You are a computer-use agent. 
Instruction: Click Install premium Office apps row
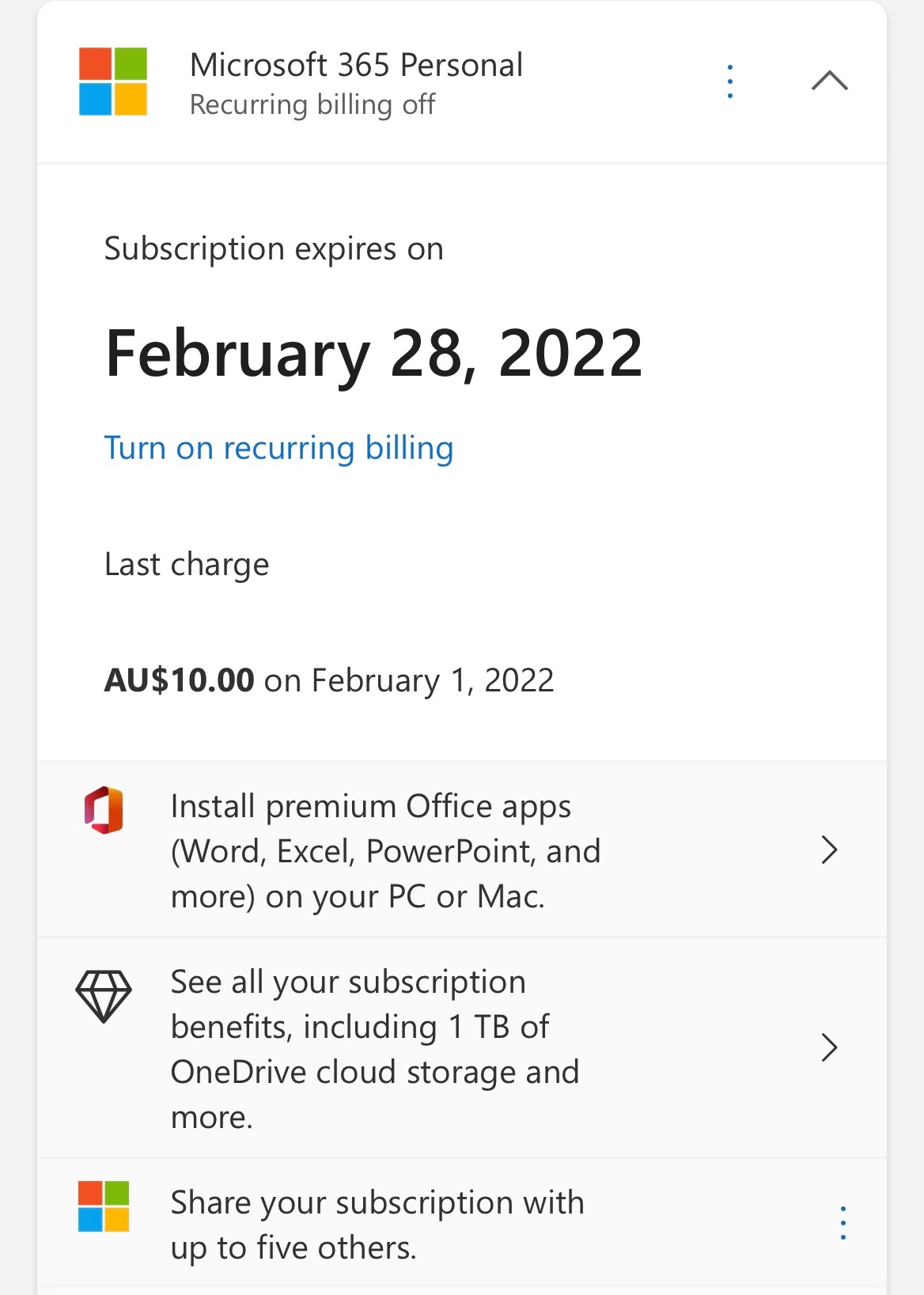coord(385,850)
